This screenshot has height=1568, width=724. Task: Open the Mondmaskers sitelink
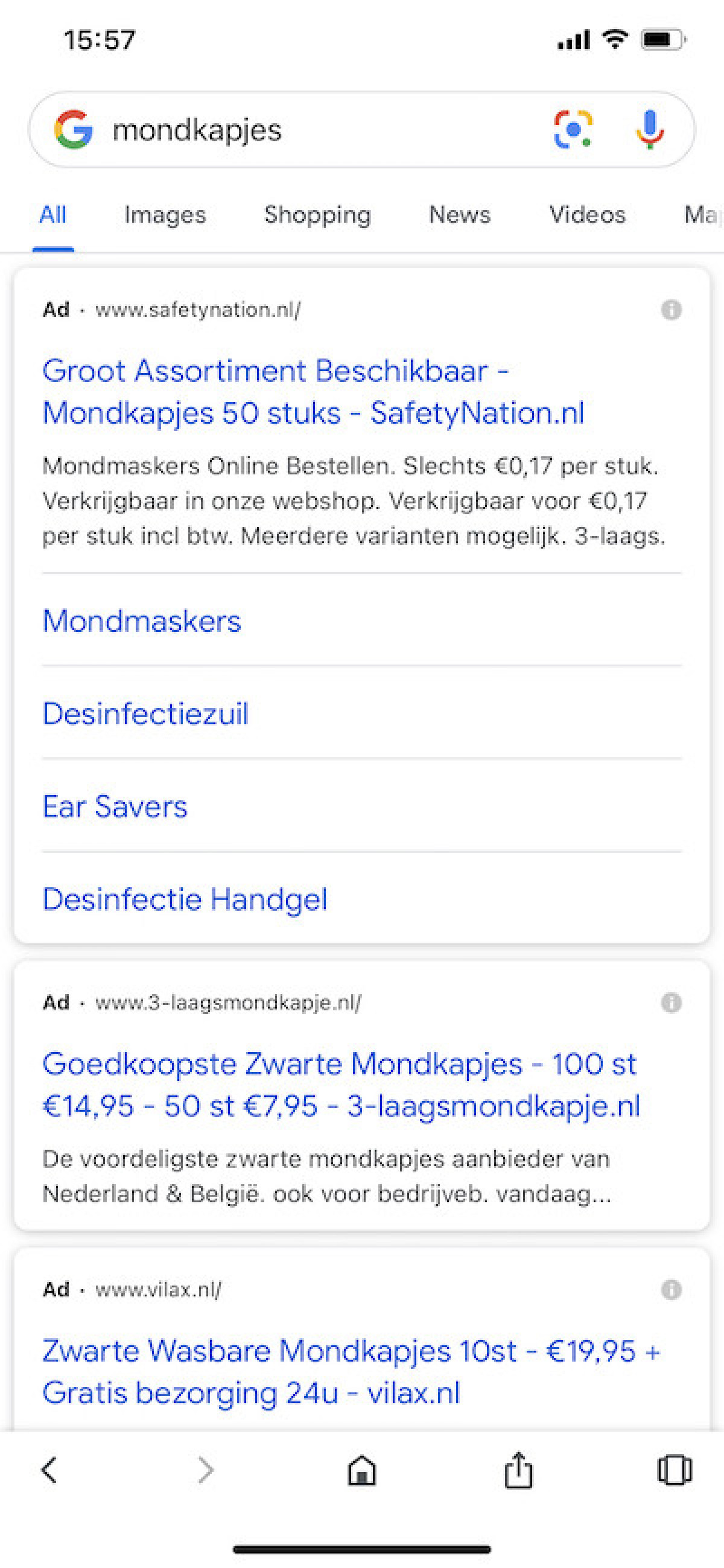tap(142, 621)
